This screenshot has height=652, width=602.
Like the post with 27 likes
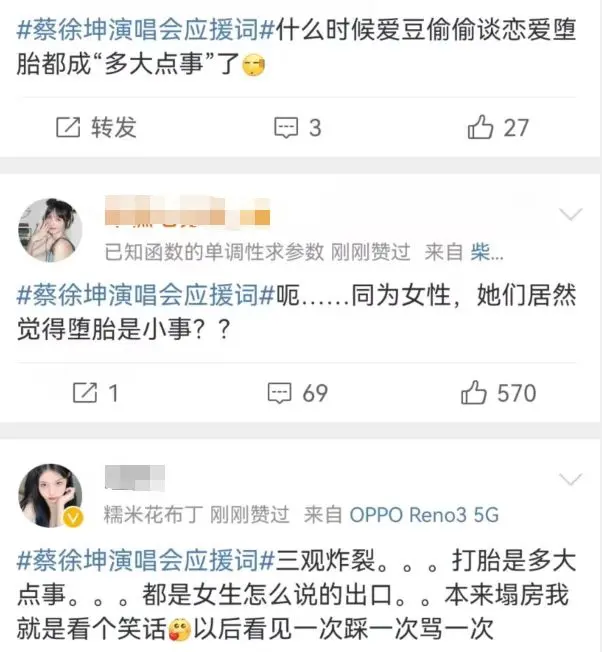pos(498,127)
